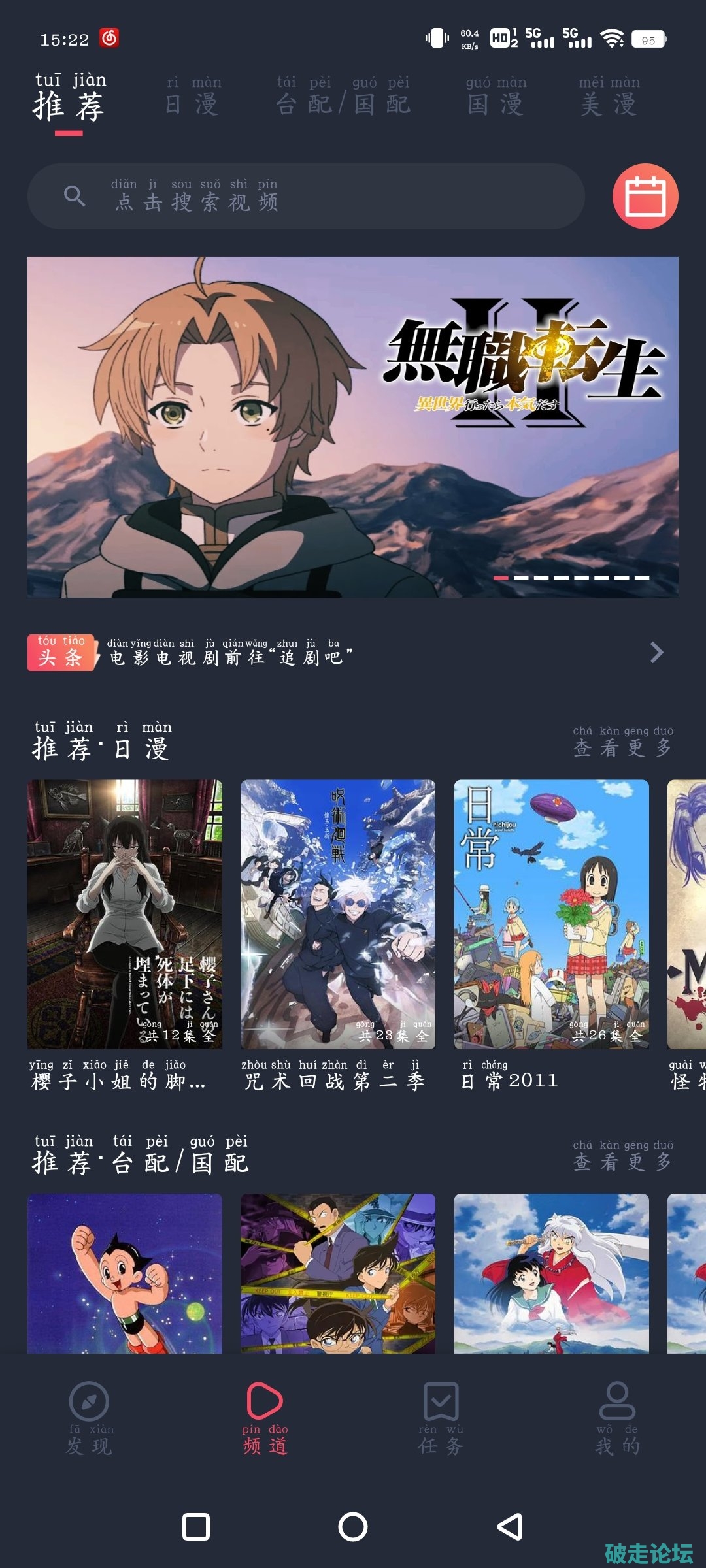This screenshot has height=1568, width=706.
Task: Switch to the 任务 bottom tab
Action: coord(441,1418)
